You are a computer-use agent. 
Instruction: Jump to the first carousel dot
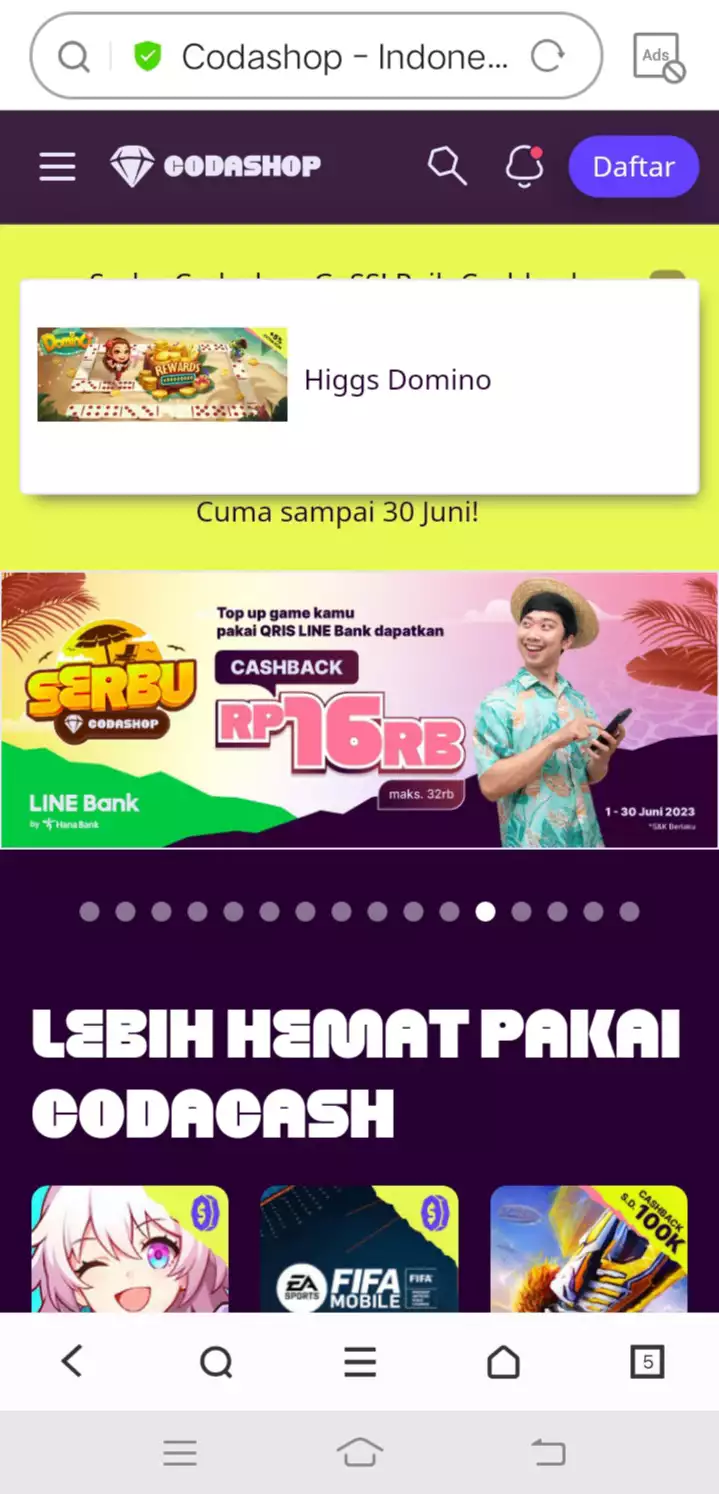coord(89,911)
